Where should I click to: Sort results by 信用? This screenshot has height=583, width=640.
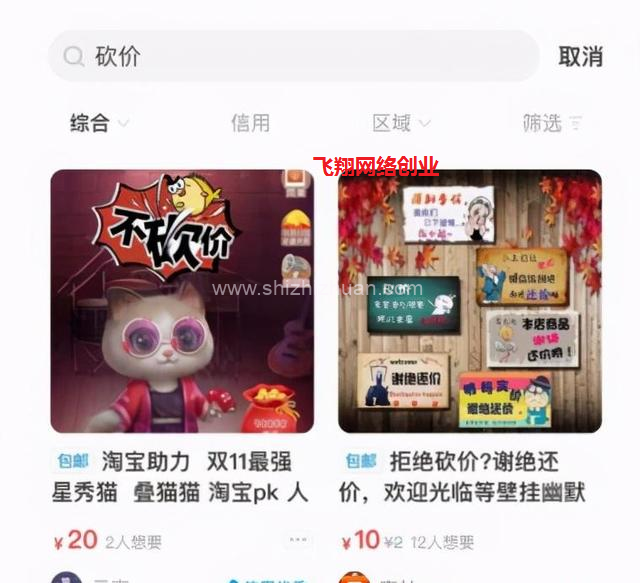click(x=250, y=123)
